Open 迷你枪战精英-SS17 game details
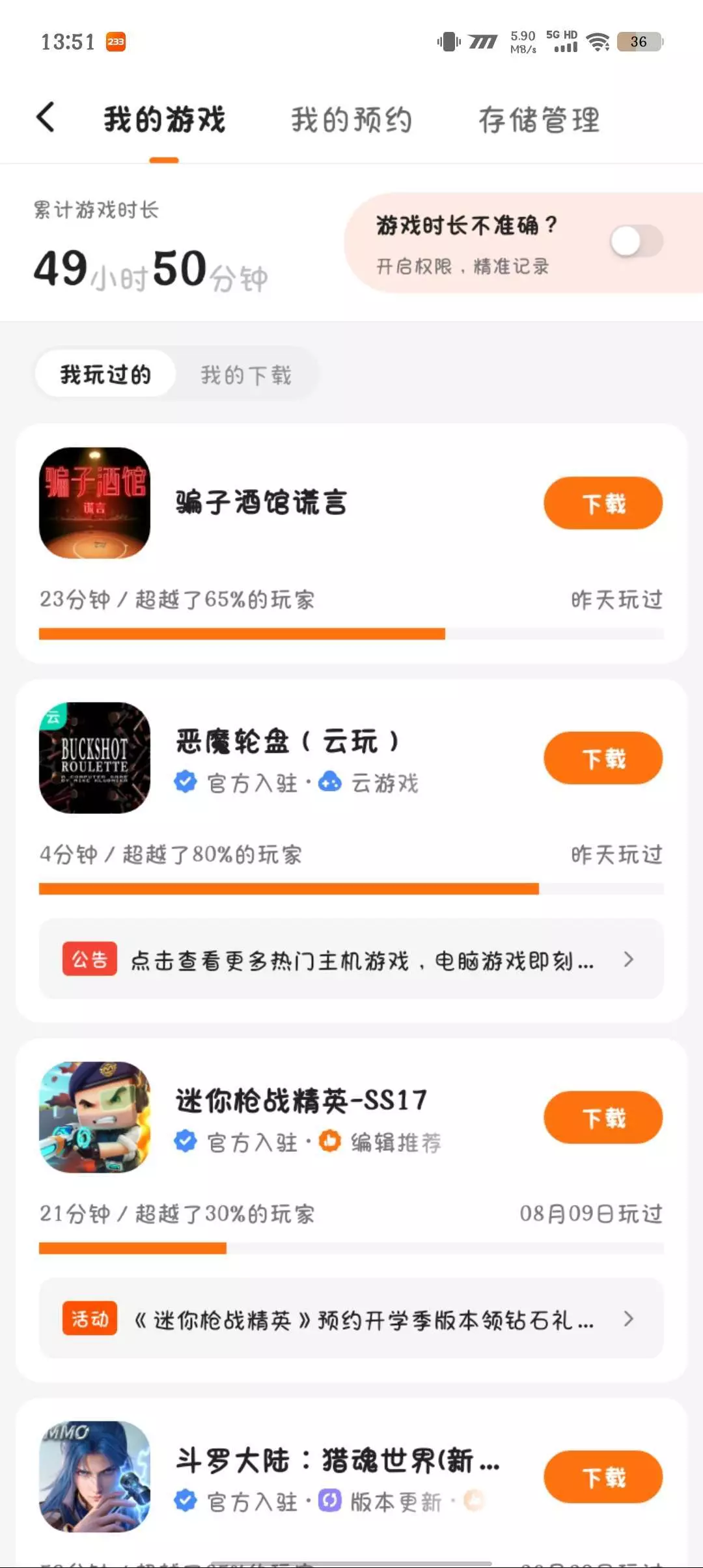 301,1100
